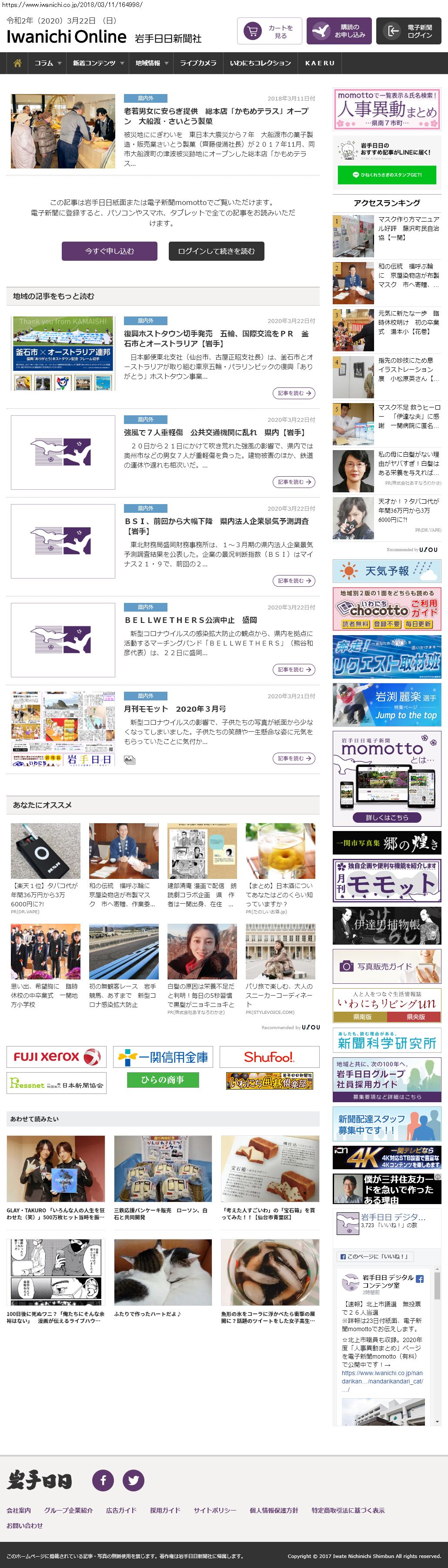Viewport: 448px width, 1568px height.
Task: Expand the 地域情報 menu
Action: 151,63
